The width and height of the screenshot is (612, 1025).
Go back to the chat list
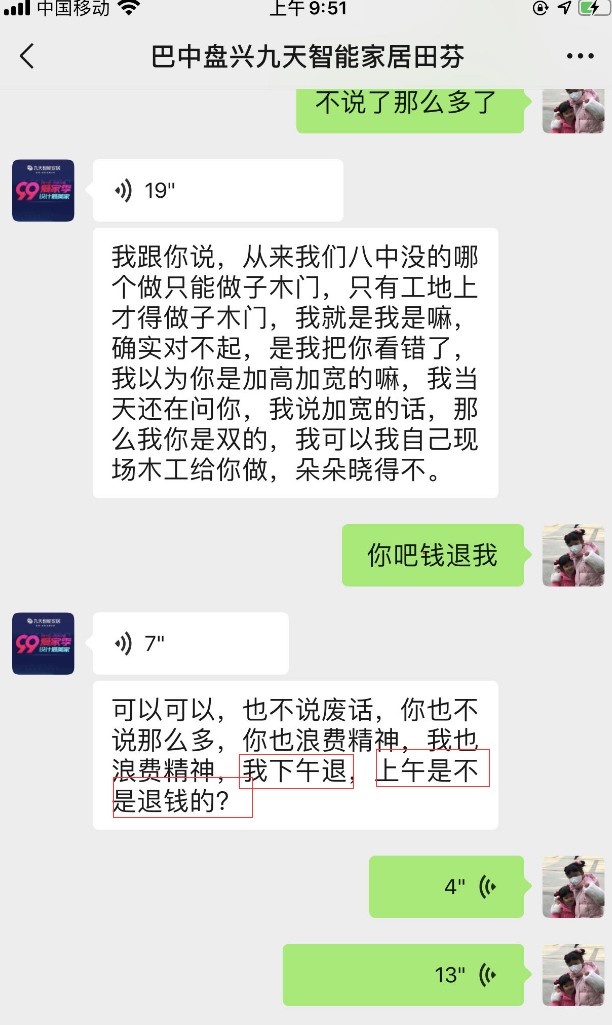coord(27,56)
